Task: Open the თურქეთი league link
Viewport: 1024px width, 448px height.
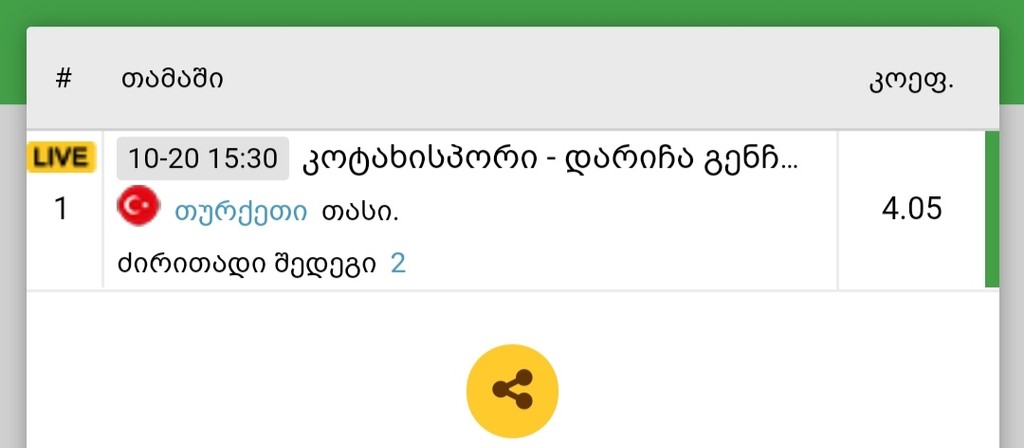Action: tap(244, 211)
